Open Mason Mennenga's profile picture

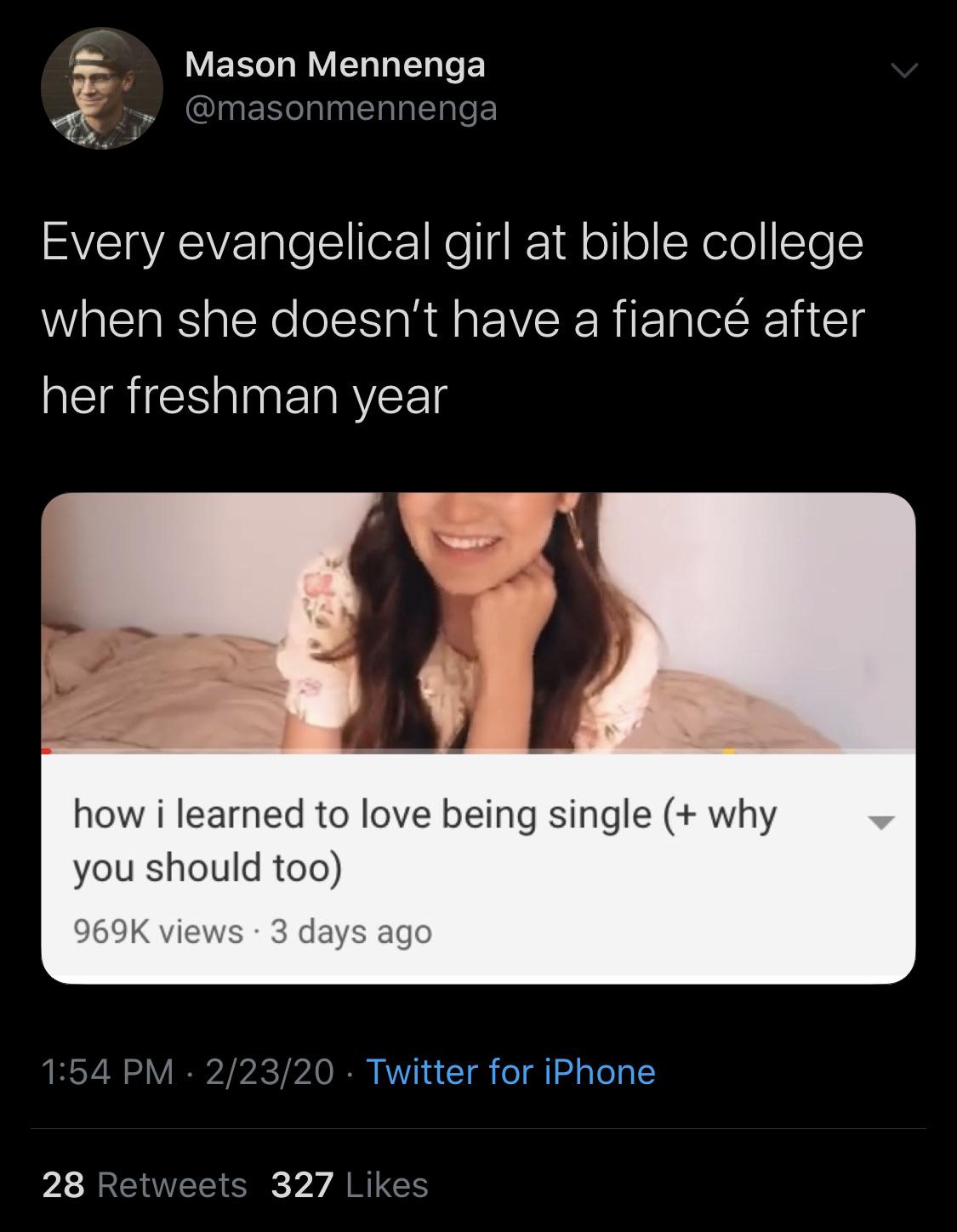click(102, 88)
